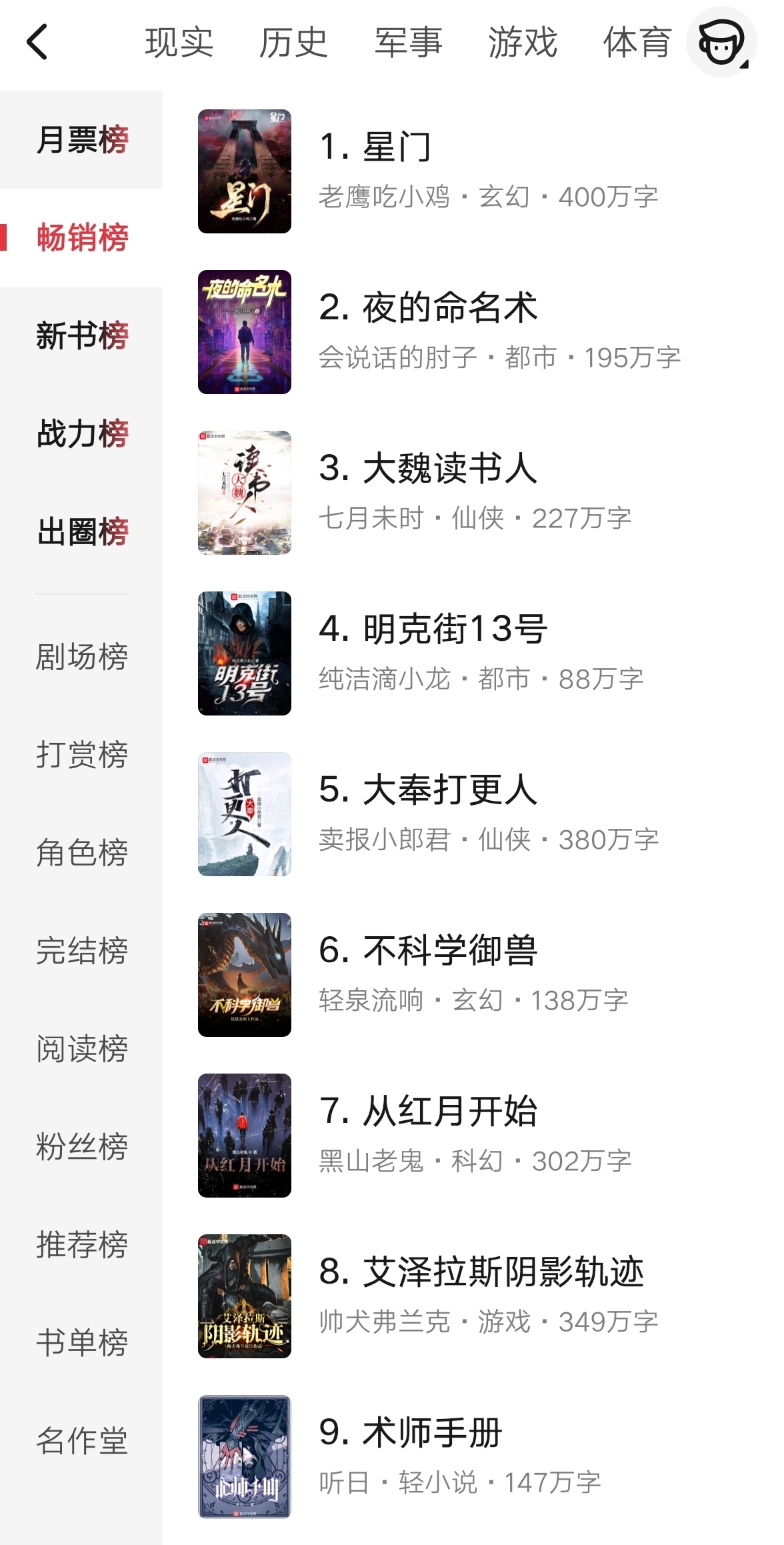Screen dimensions: 784x1545
Task: Switch to the 历史 category tab
Action: [293, 43]
